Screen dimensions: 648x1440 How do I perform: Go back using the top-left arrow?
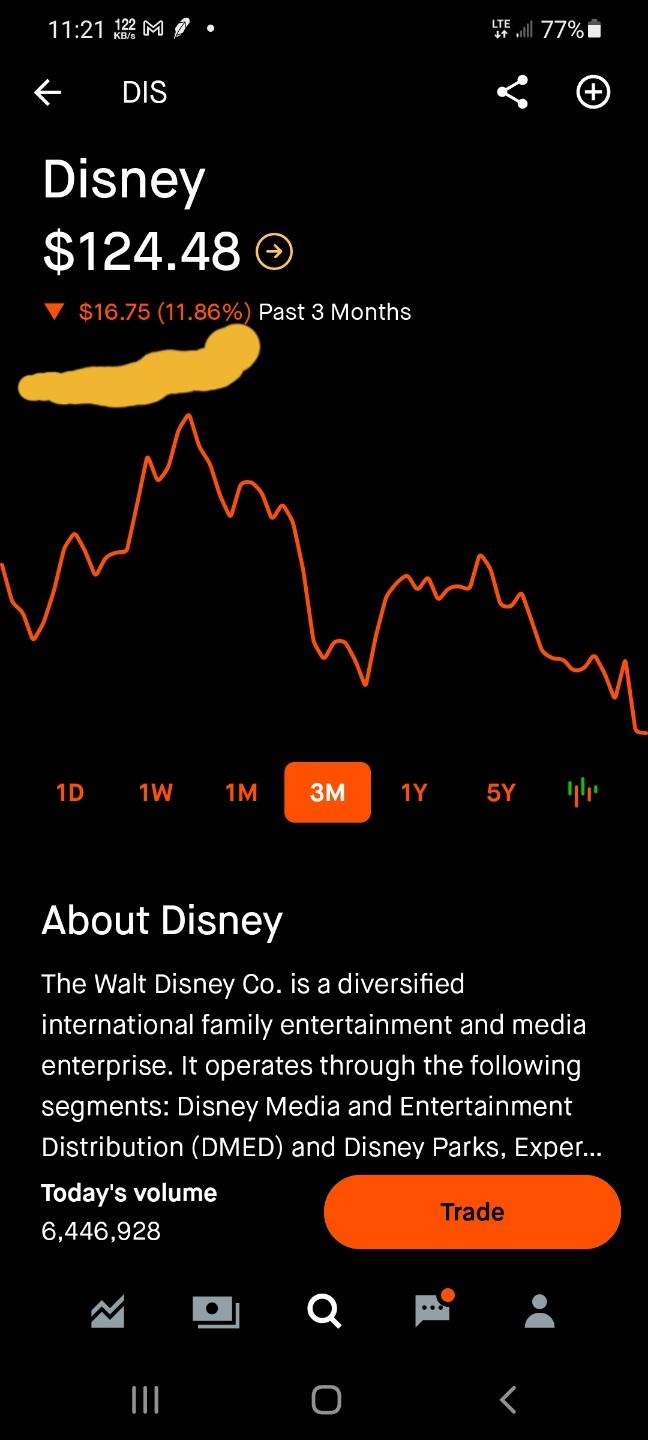coord(47,93)
